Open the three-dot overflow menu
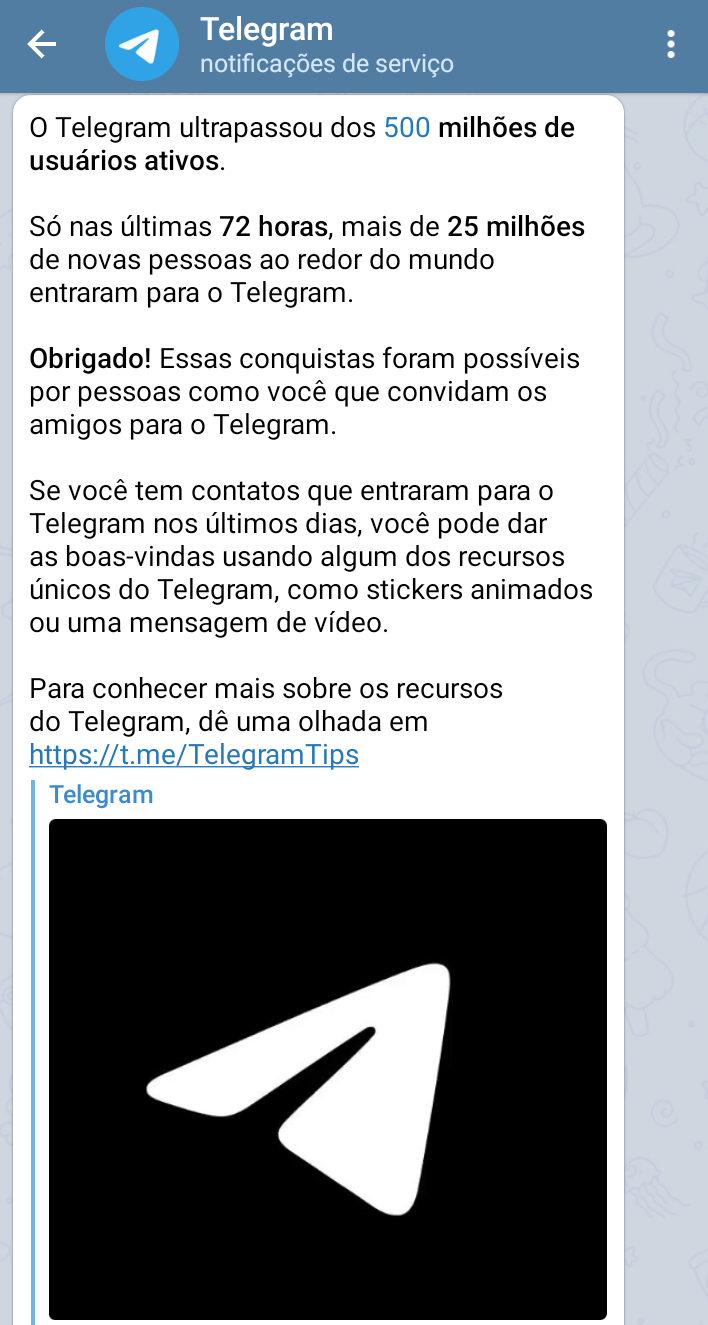708x1325 pixels. click(x=670, y=45)
